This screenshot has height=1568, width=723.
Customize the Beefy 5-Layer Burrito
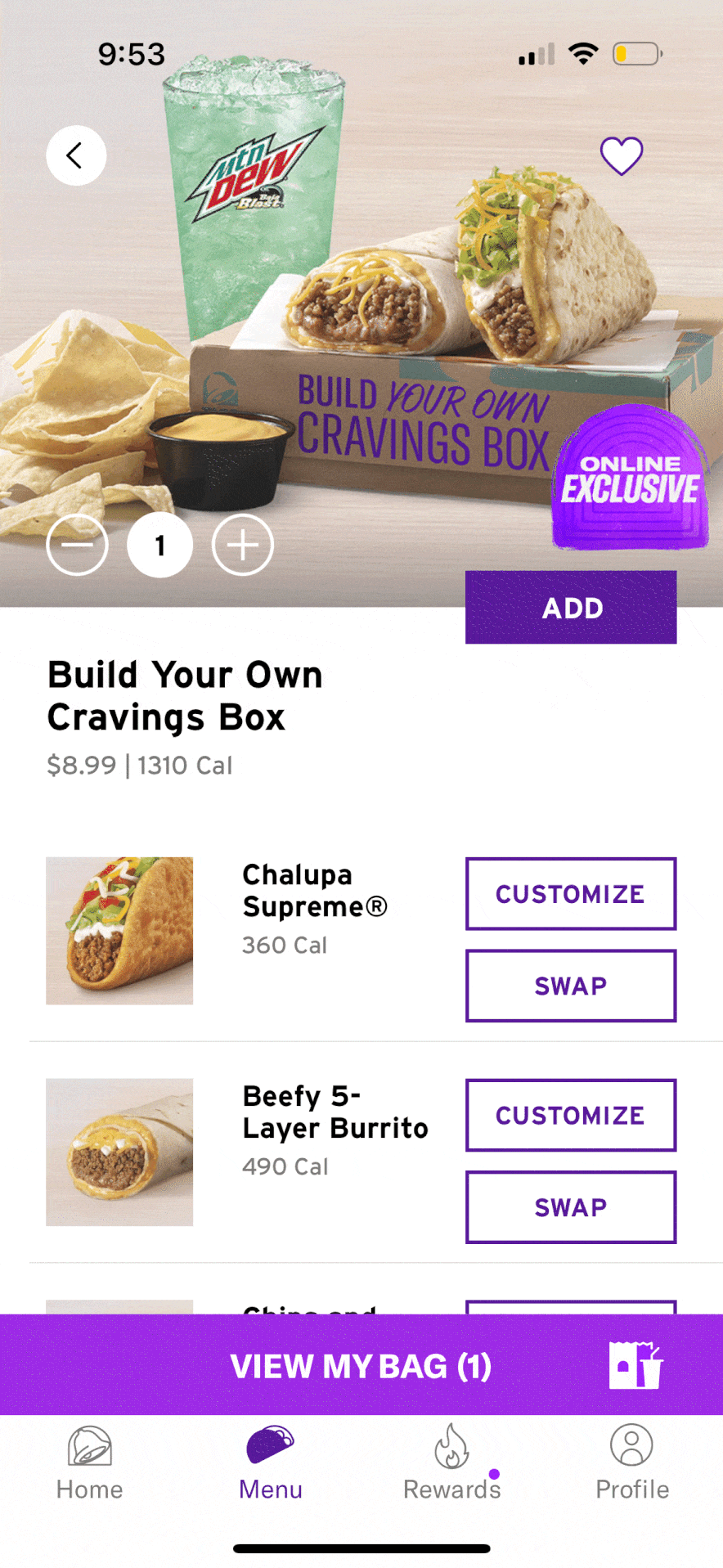click(x=571, y=1115)
